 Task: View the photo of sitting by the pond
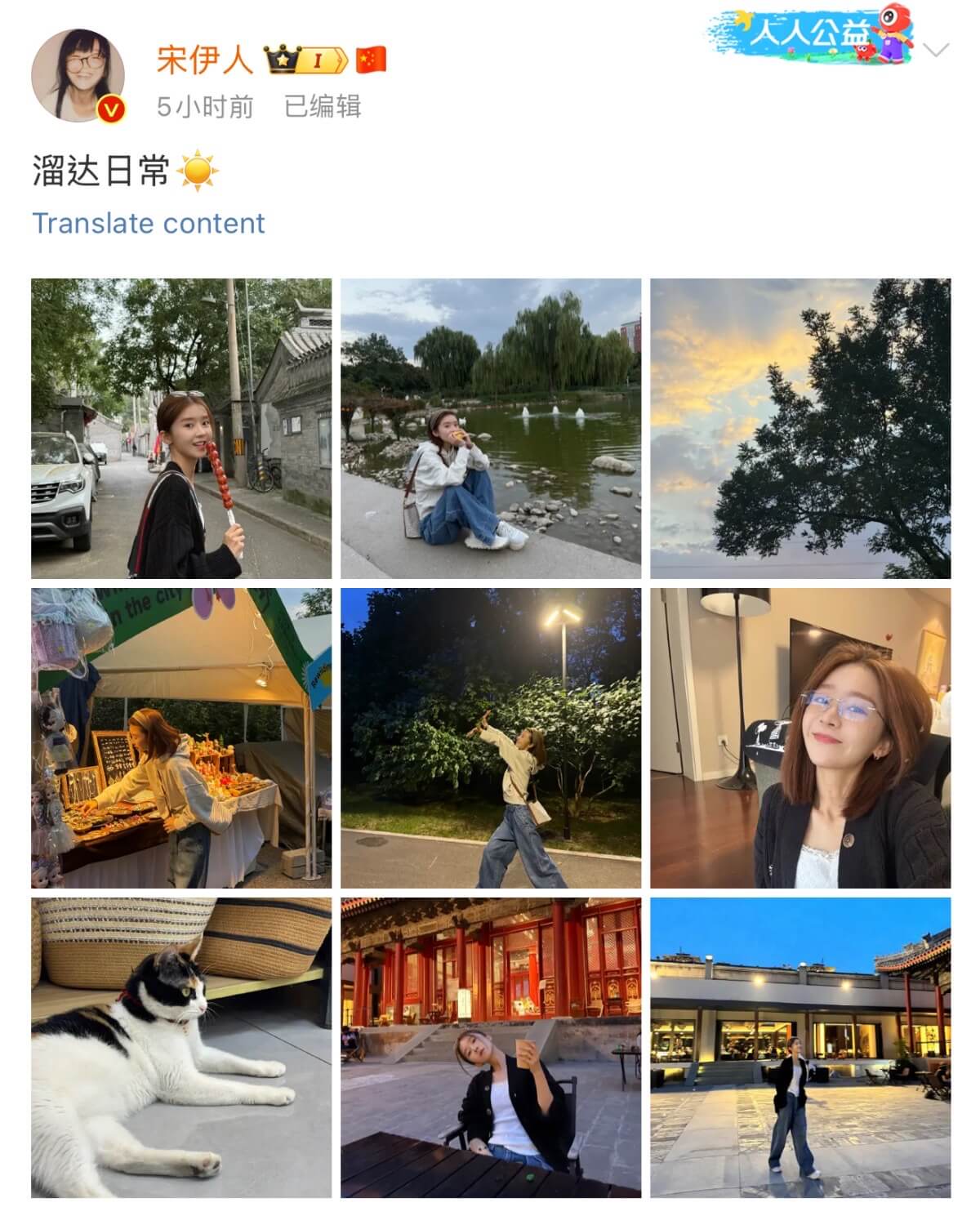[491, 429]
